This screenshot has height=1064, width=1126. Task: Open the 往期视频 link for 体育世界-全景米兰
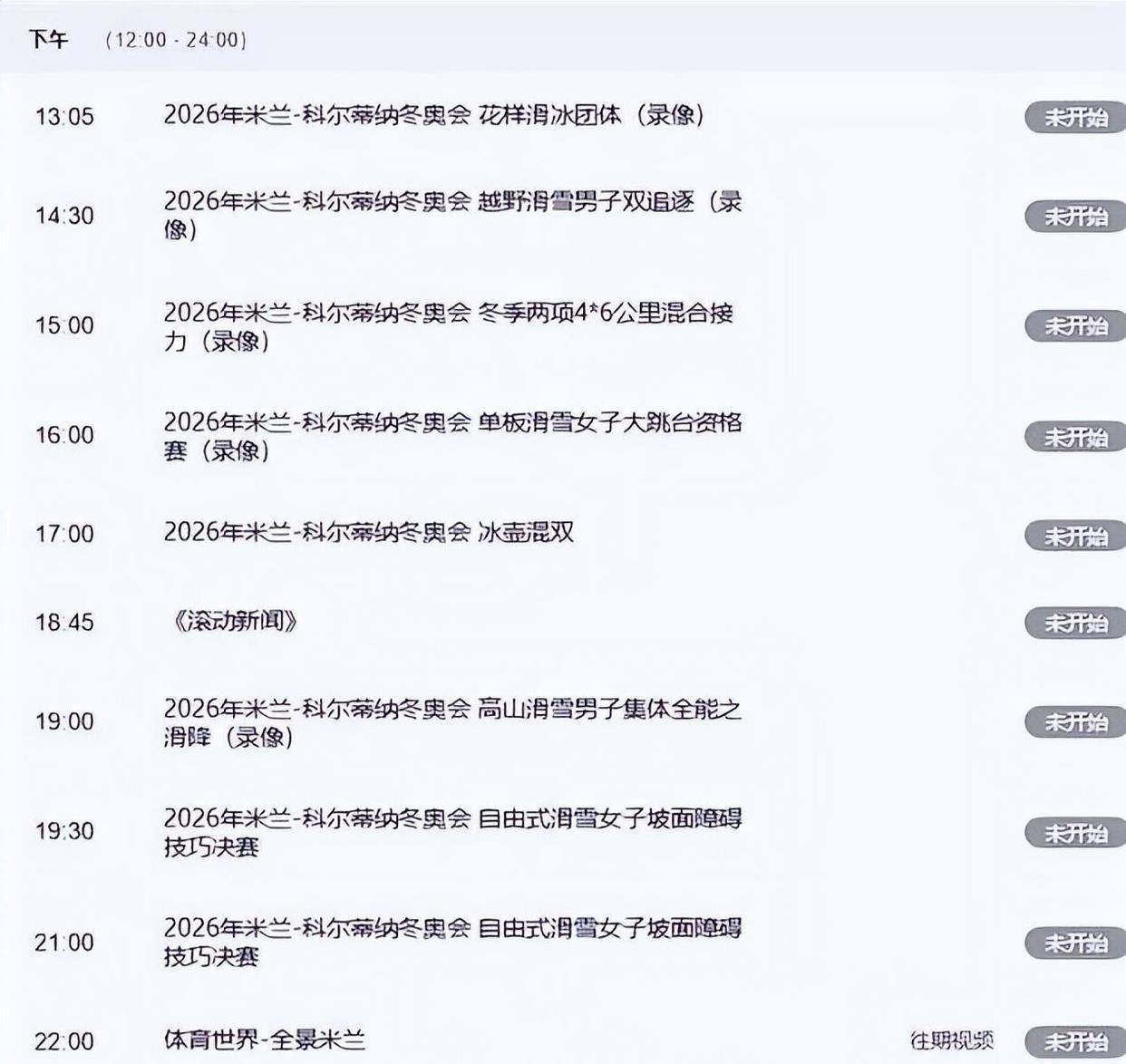pyautogui.click(x=951, y=1040)
